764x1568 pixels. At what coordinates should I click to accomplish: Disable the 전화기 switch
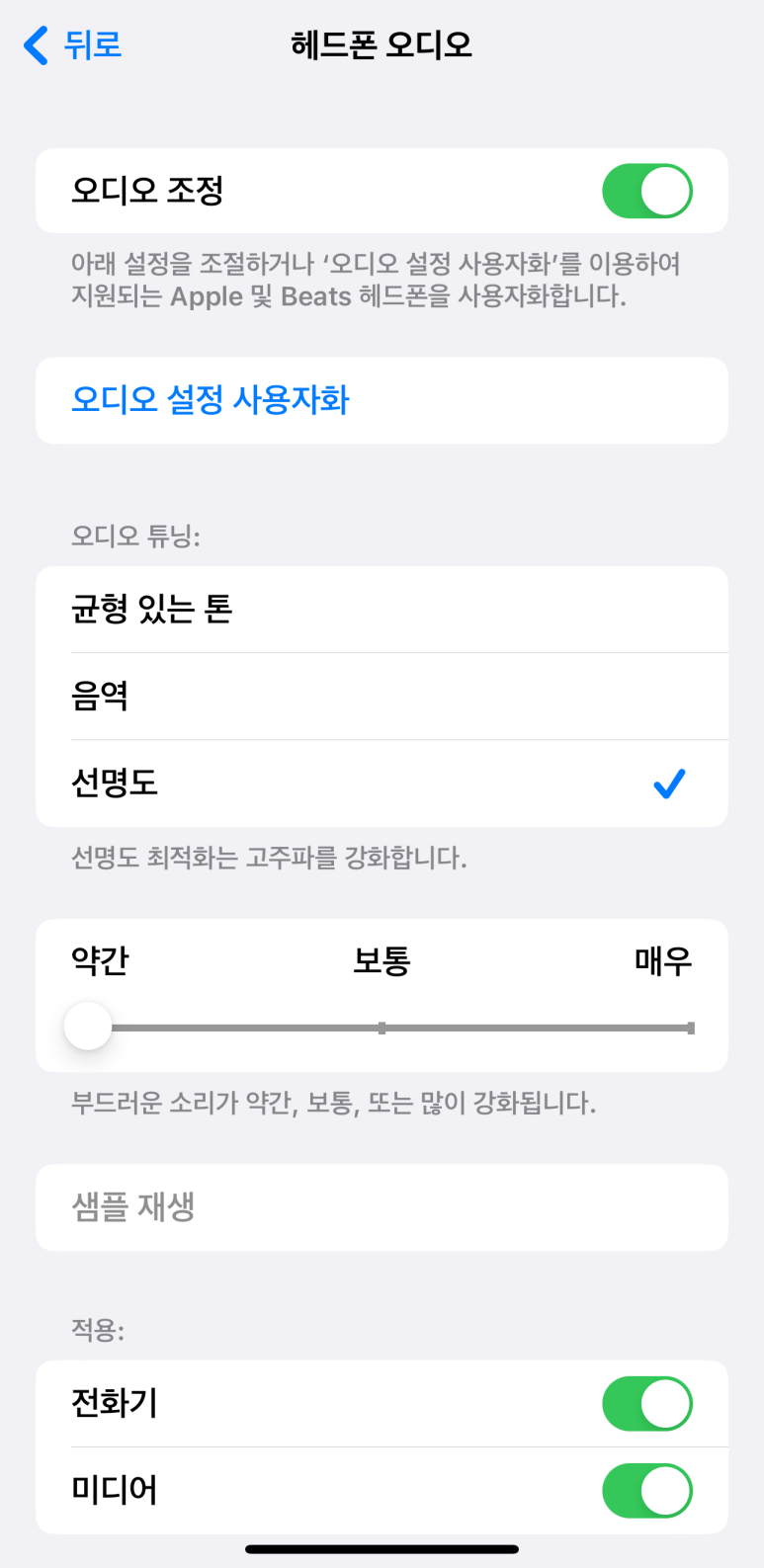click(x=647, y=1403)
